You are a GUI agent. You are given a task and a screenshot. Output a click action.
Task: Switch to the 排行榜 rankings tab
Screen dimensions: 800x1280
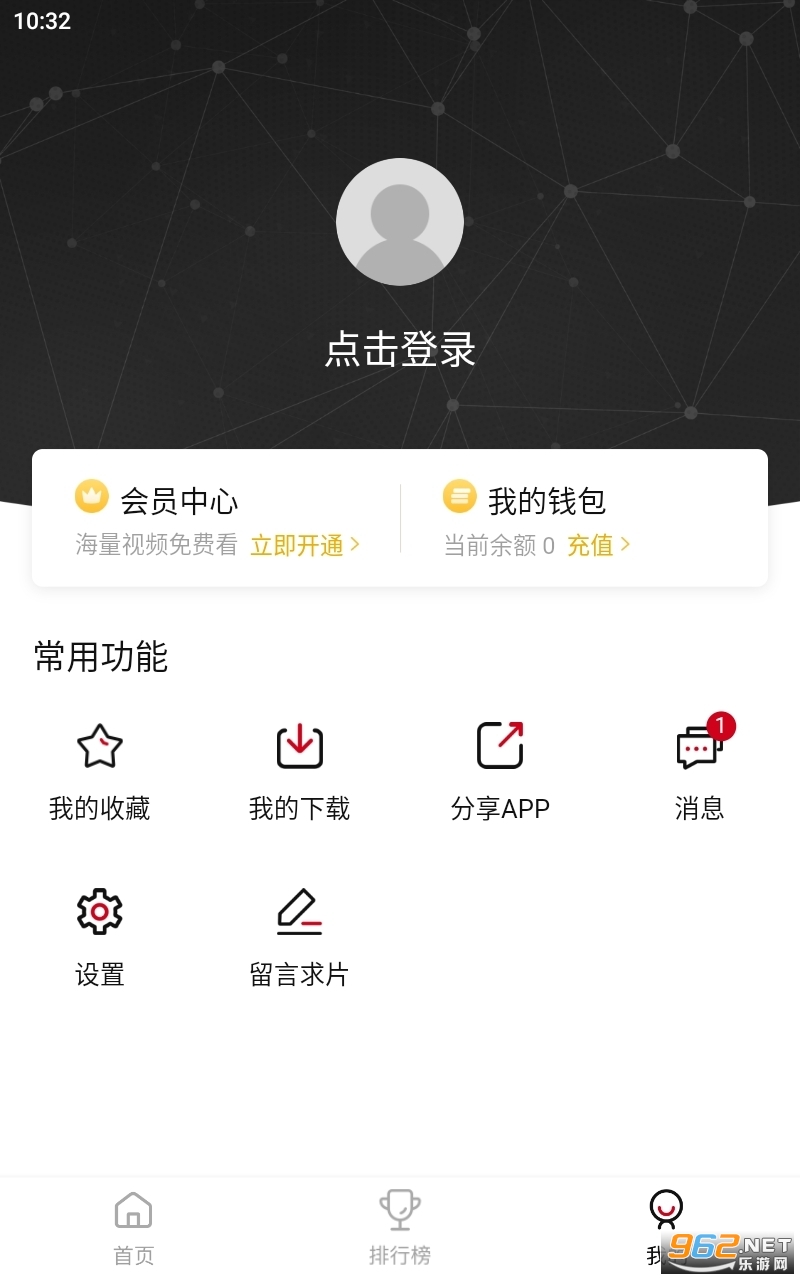point(400,1228)
